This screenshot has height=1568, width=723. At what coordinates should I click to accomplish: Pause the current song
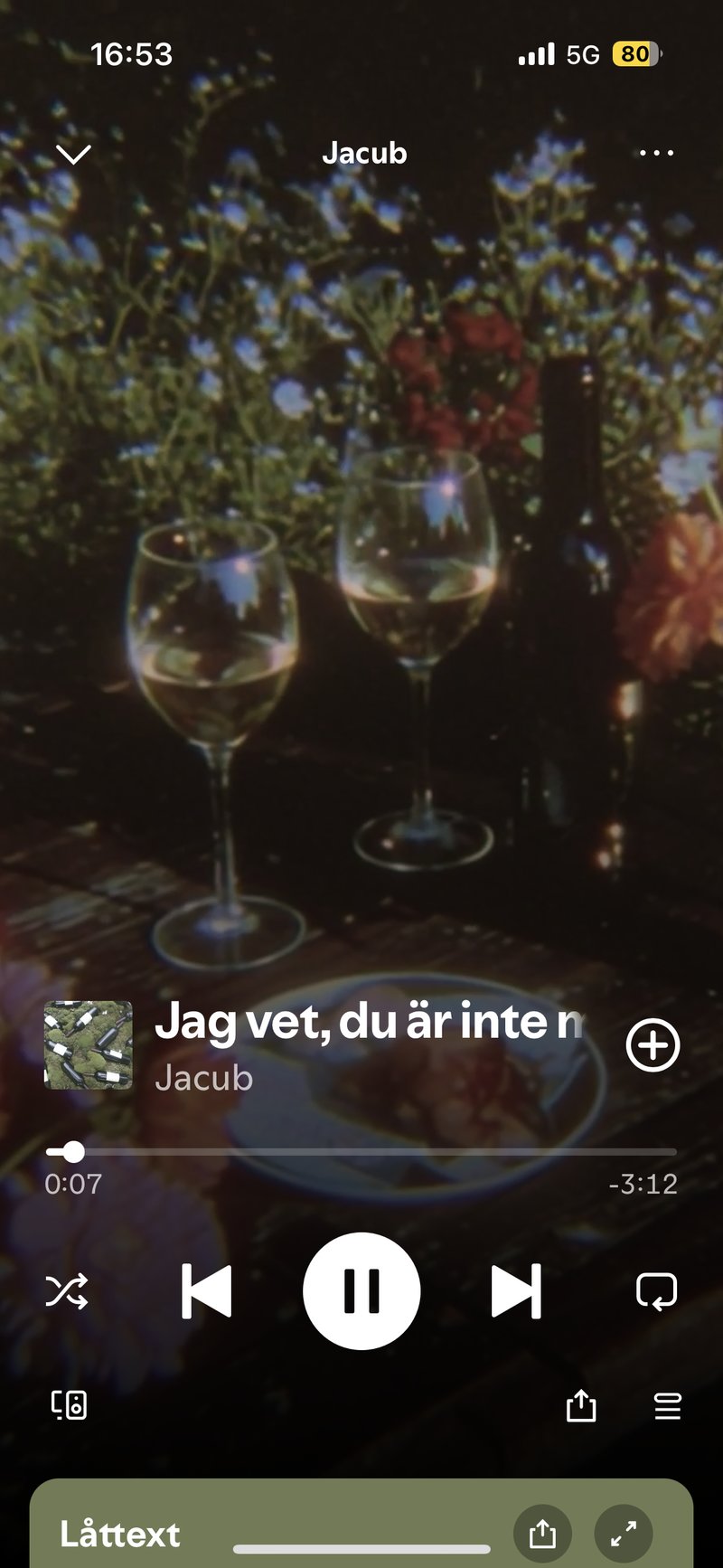(x=361, y=1291)
